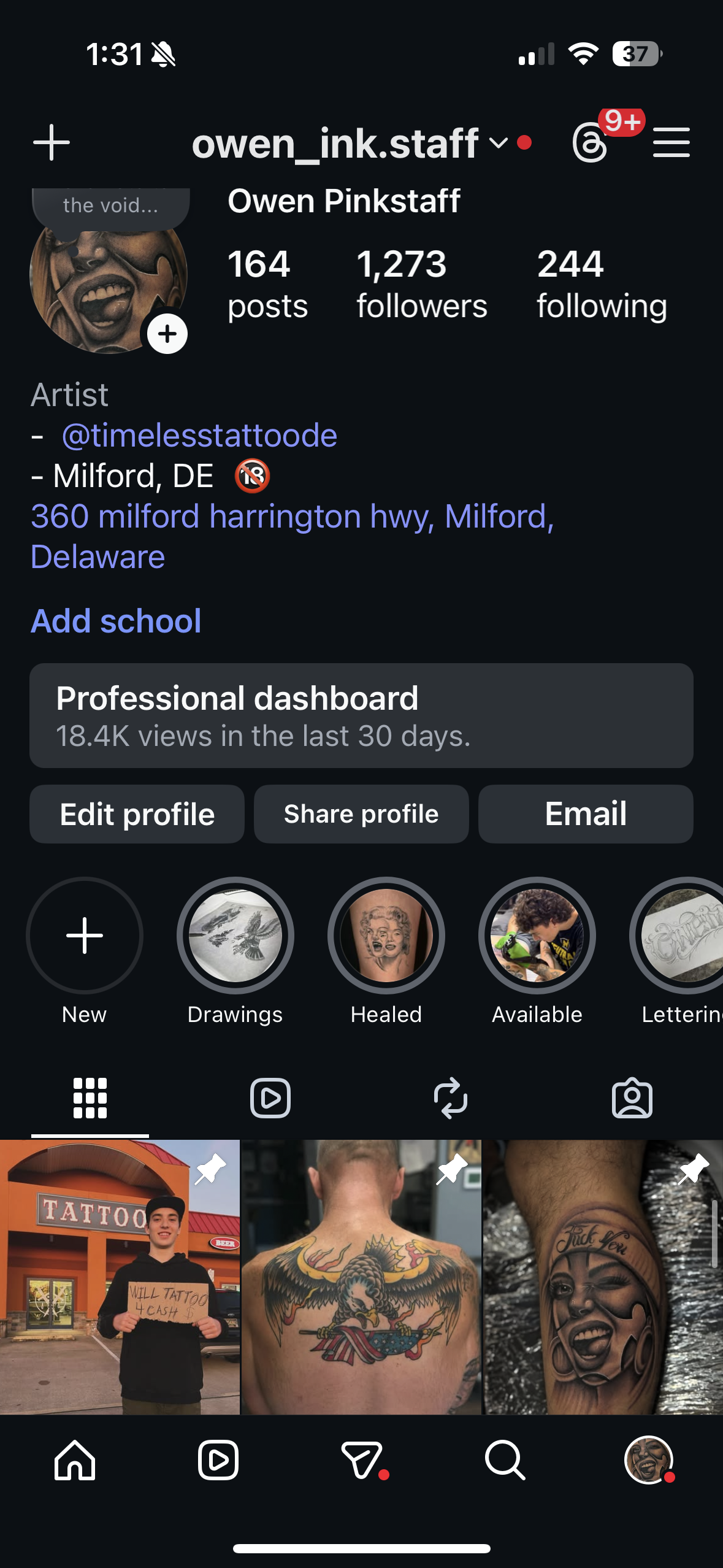Switch to the tagged photos tab
The image size is (723, 1568).
(632, 1097)
